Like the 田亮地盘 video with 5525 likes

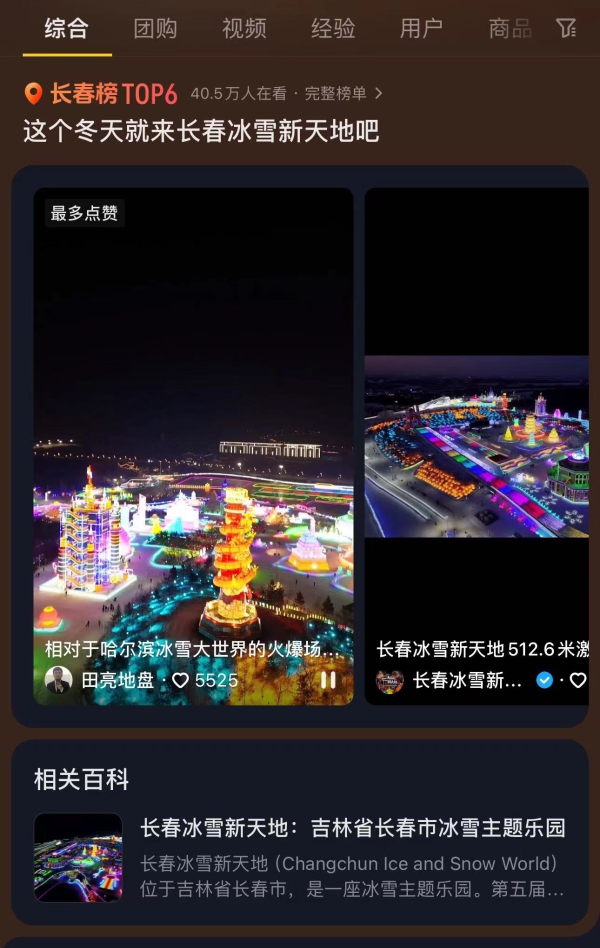click(181, 680)
